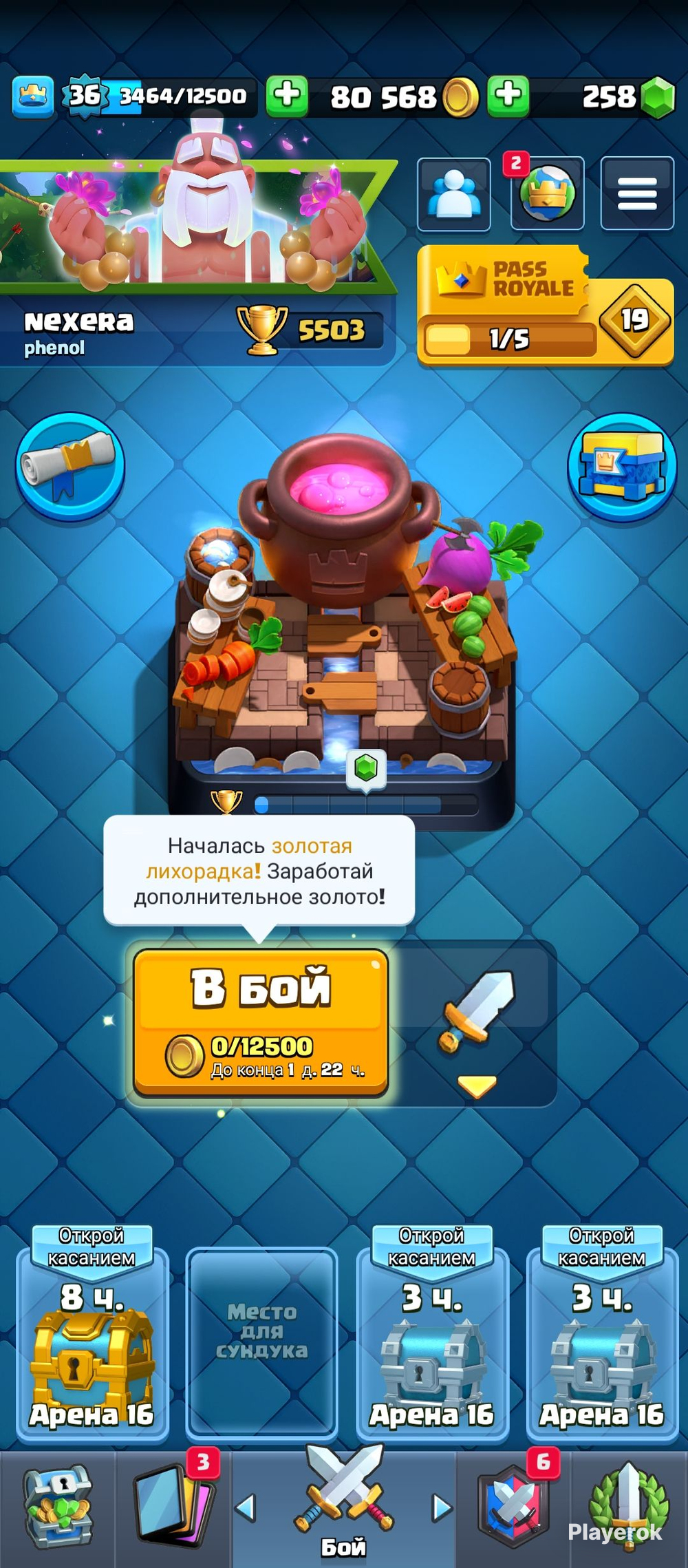Start a battle with the В бой button
Viewport: 688px width, 1568px height.
point(261,1022)
